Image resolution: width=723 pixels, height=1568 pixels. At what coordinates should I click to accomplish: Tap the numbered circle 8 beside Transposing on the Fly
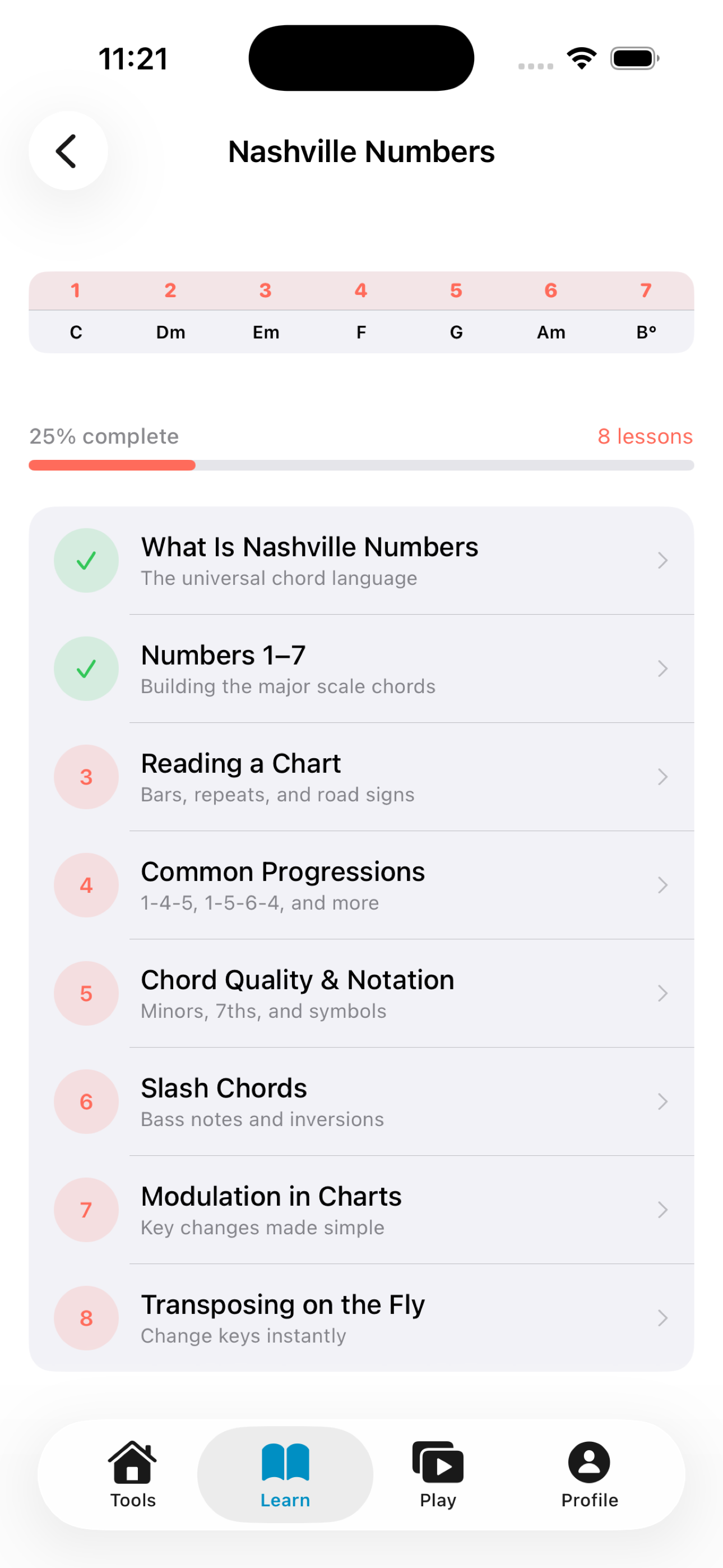(86, 1318)
